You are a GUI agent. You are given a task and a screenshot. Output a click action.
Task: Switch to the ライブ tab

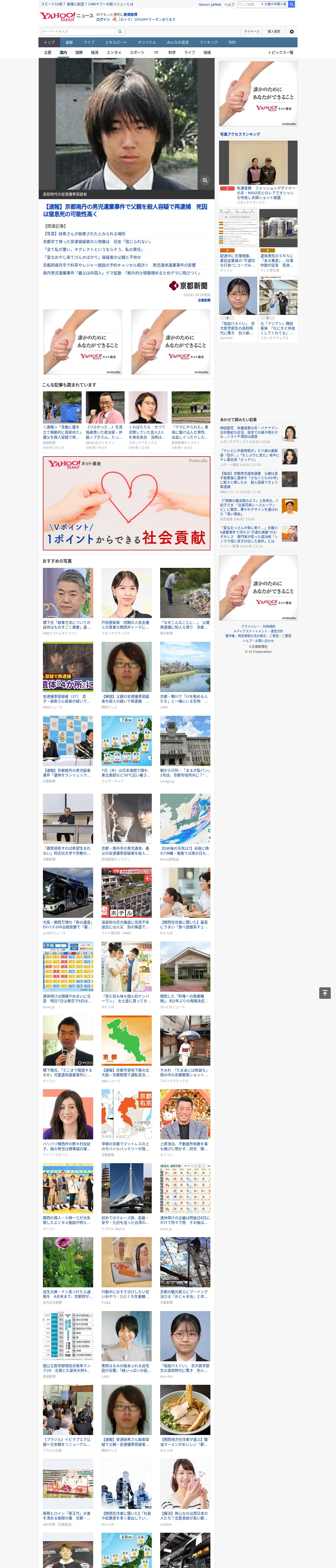(89, 42)
